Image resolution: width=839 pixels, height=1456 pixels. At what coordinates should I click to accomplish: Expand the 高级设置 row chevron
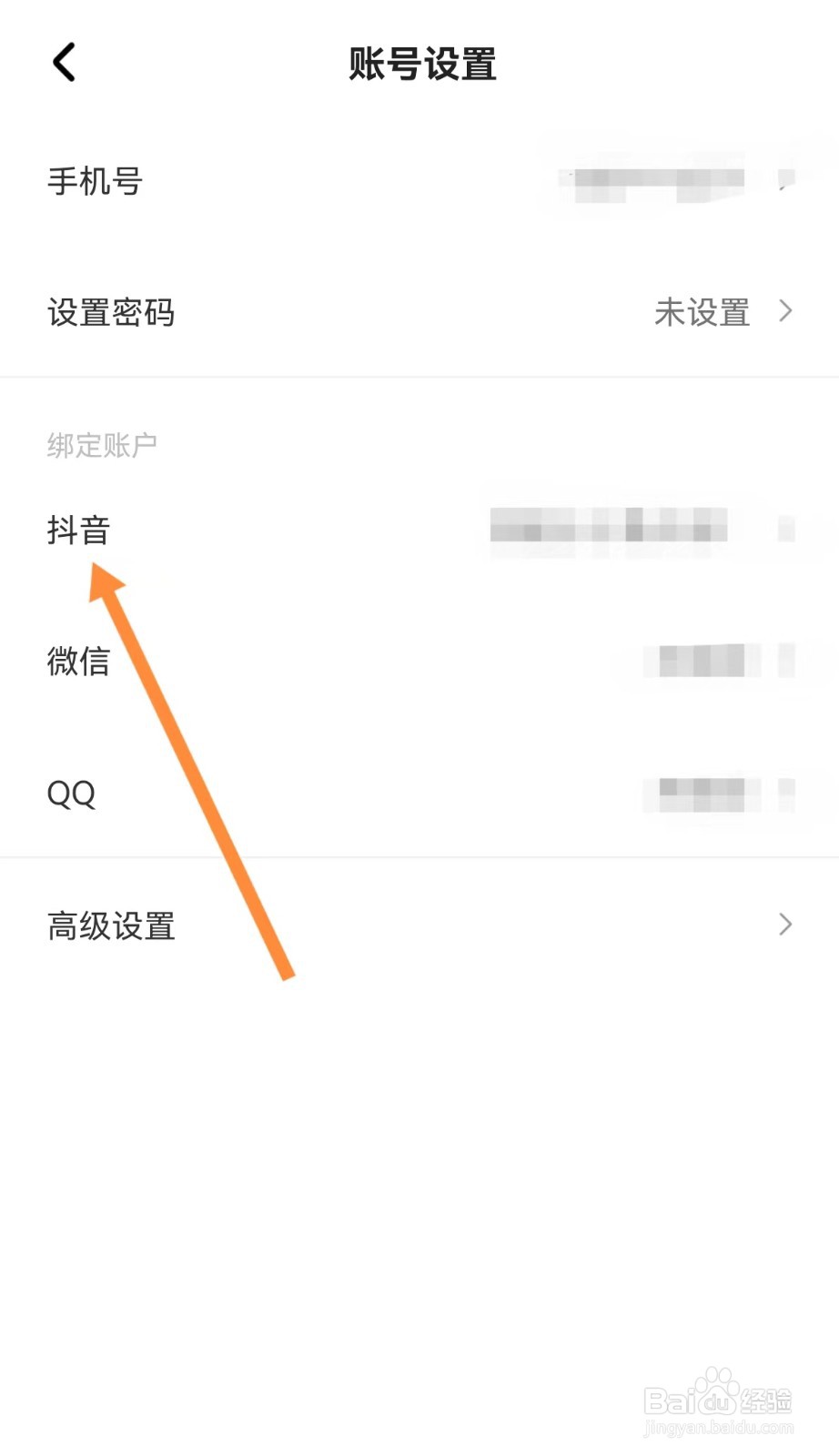tap(784, 925)
